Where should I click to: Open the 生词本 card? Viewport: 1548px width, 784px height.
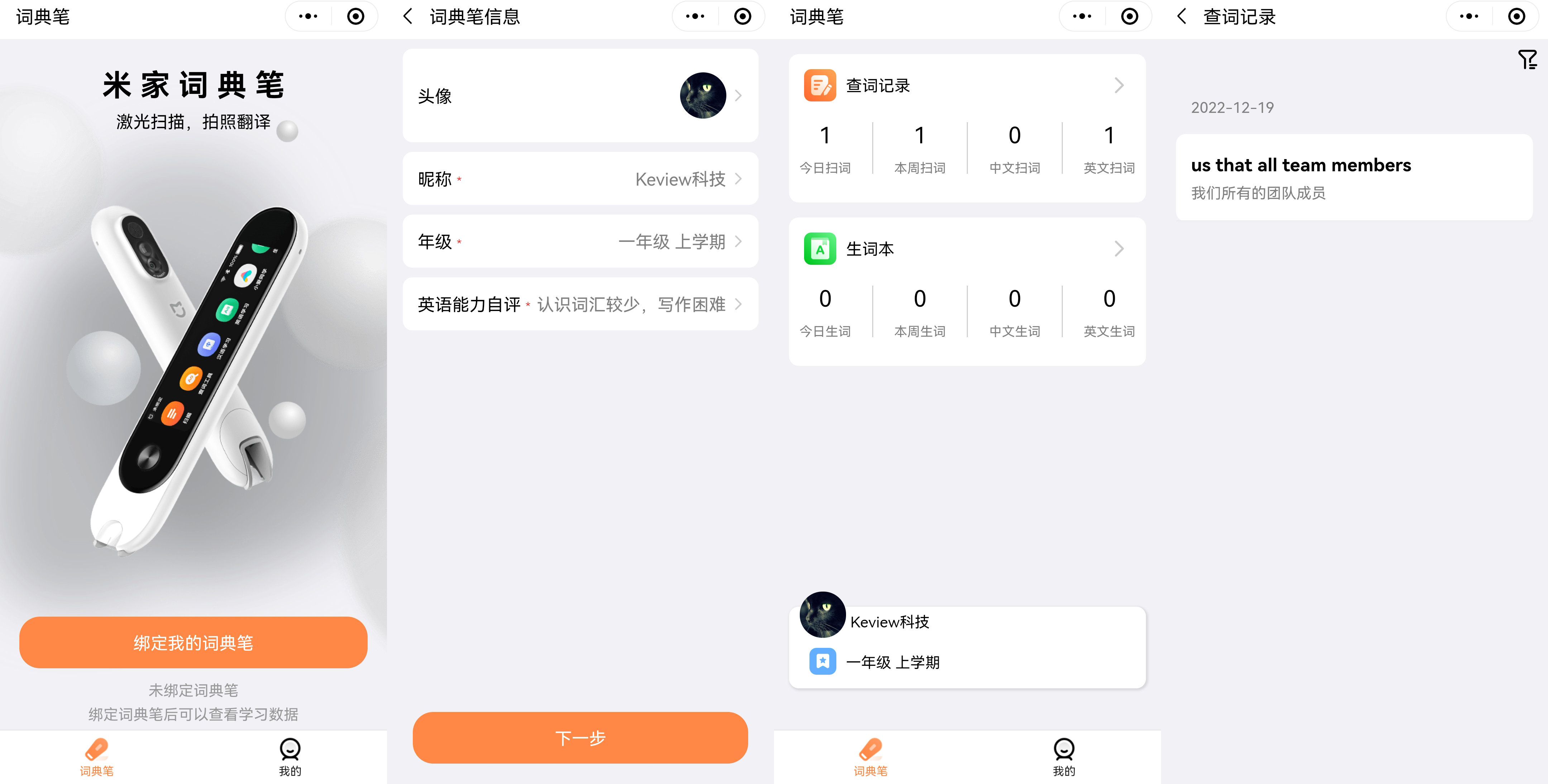966,249
